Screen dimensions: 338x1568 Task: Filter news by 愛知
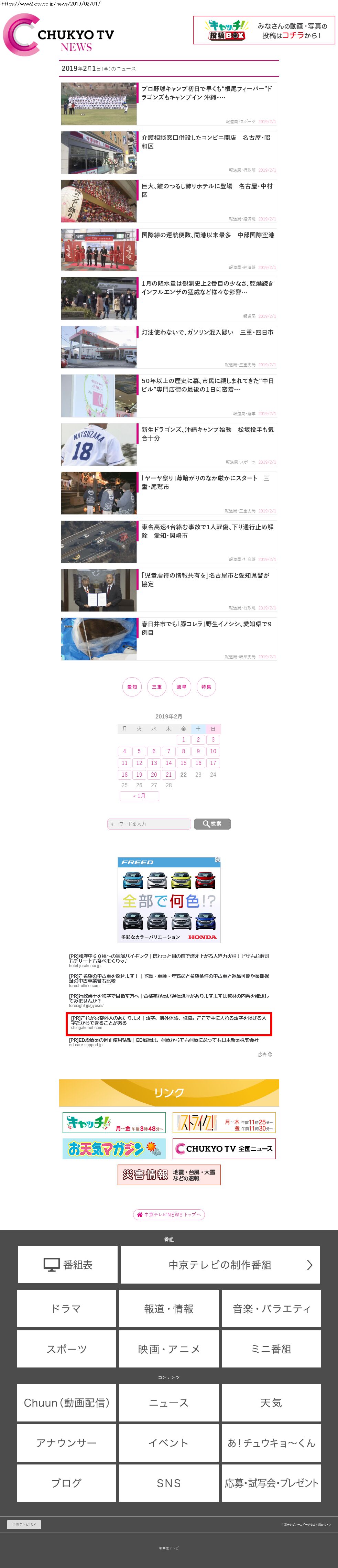pyautogui.click(x=132, y=686)
